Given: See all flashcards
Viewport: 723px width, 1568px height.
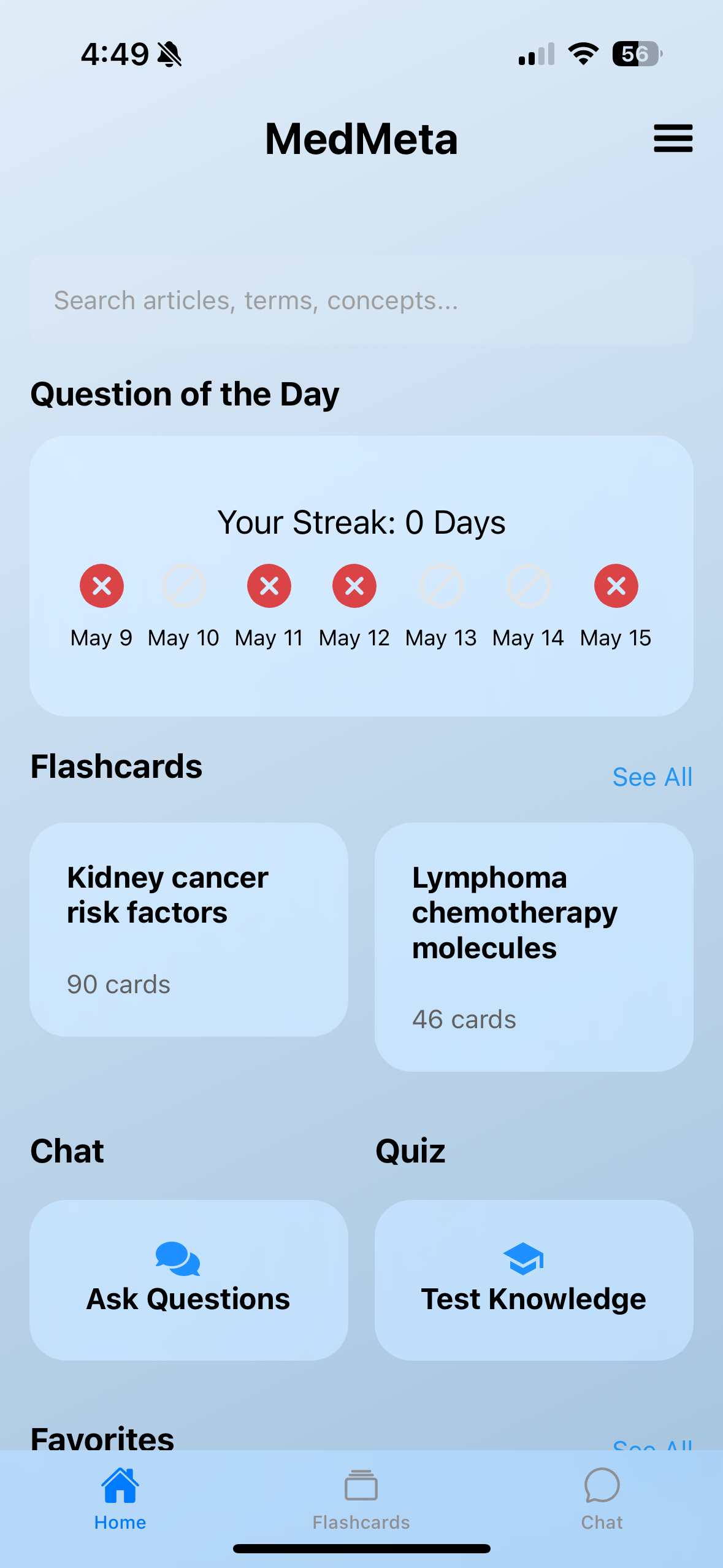Looking at the screenshot, I should (652, 777).
